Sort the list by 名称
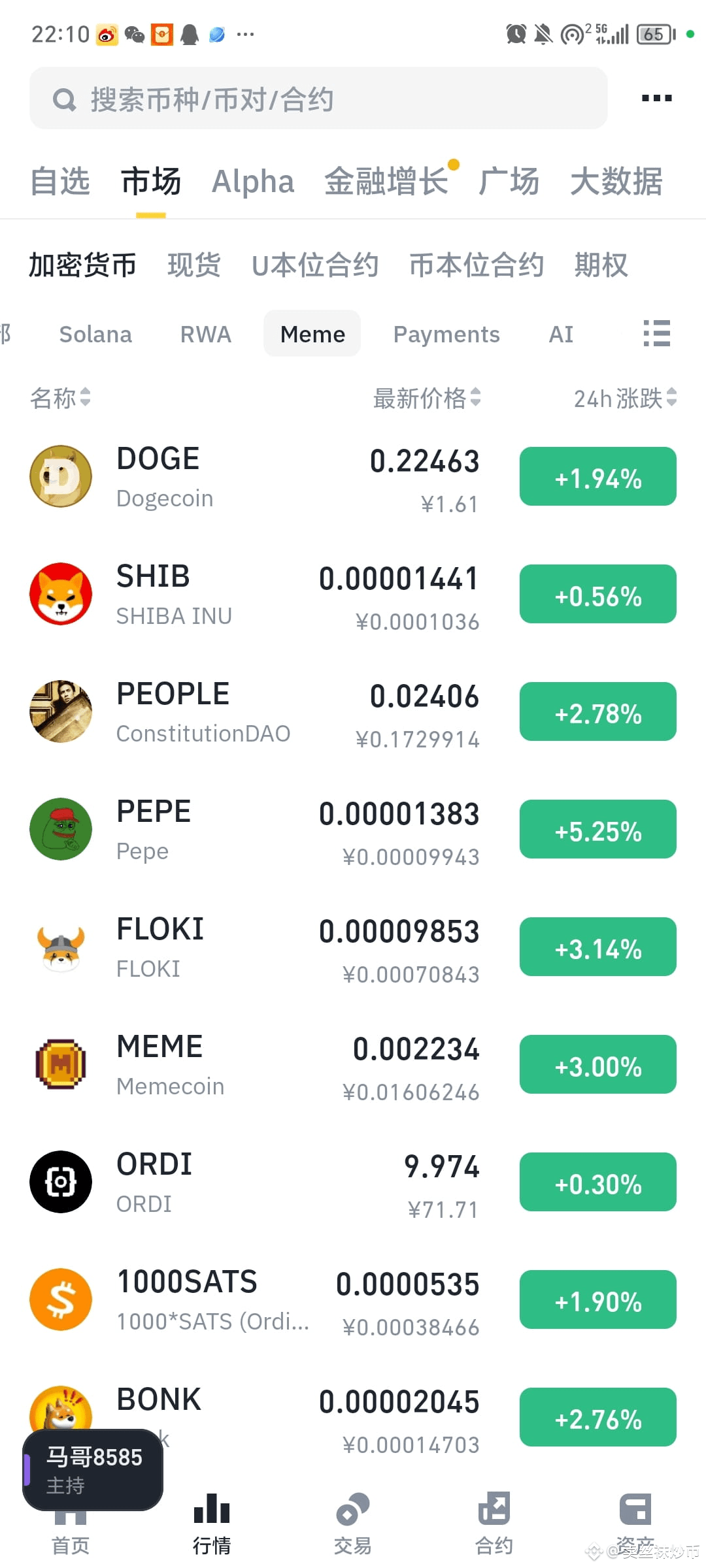 click(x=60, y=398)
